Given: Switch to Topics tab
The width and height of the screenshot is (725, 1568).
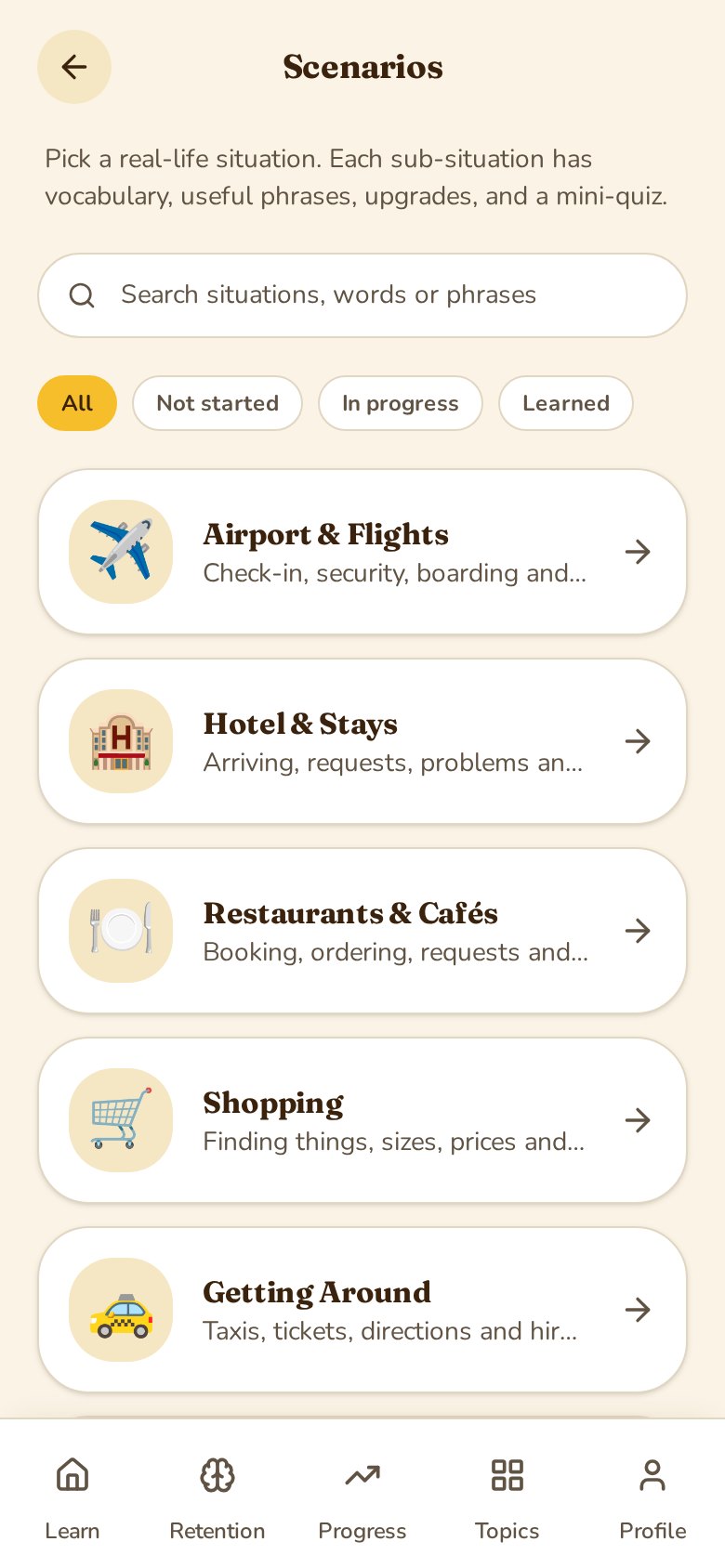Looking at the screenshot, I should coord(507,1497).
